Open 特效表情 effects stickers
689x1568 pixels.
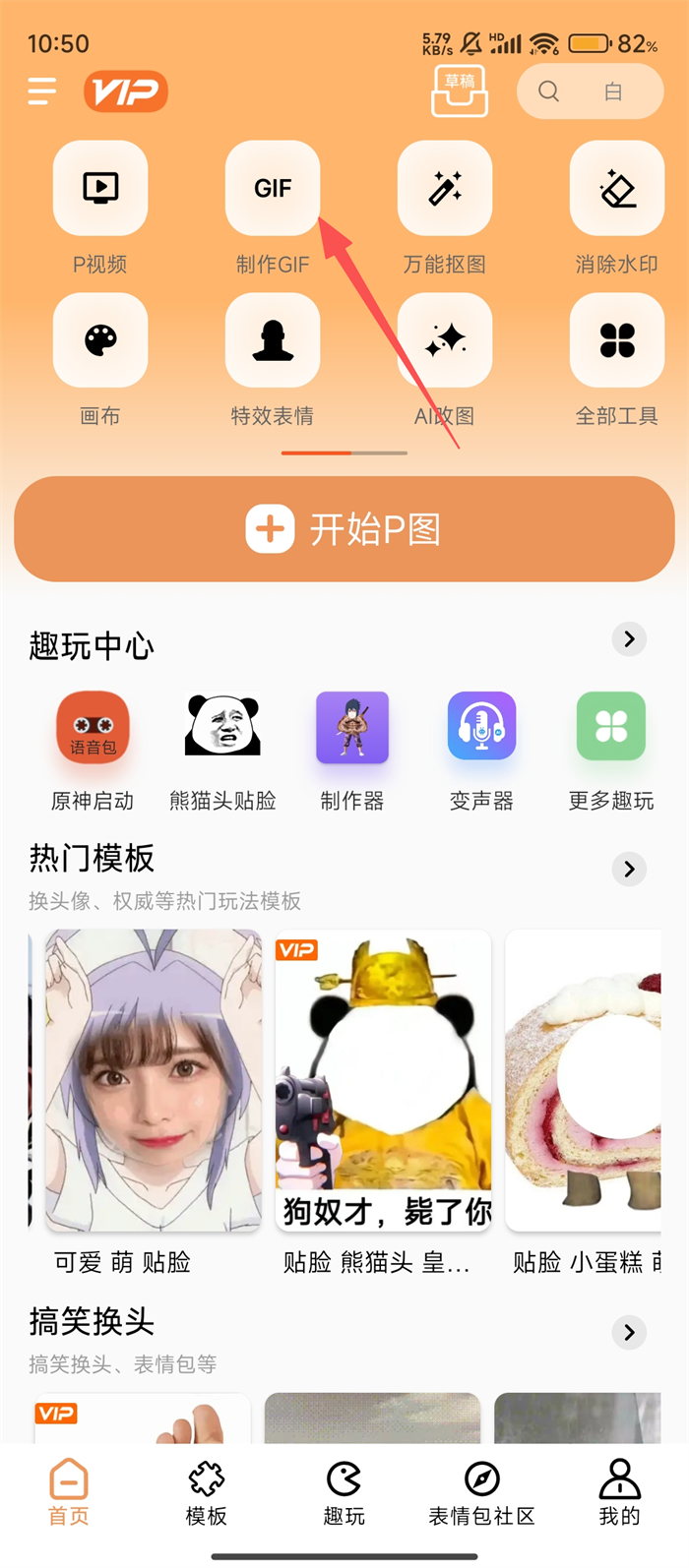pyautogui.click(x=273, y=341)
